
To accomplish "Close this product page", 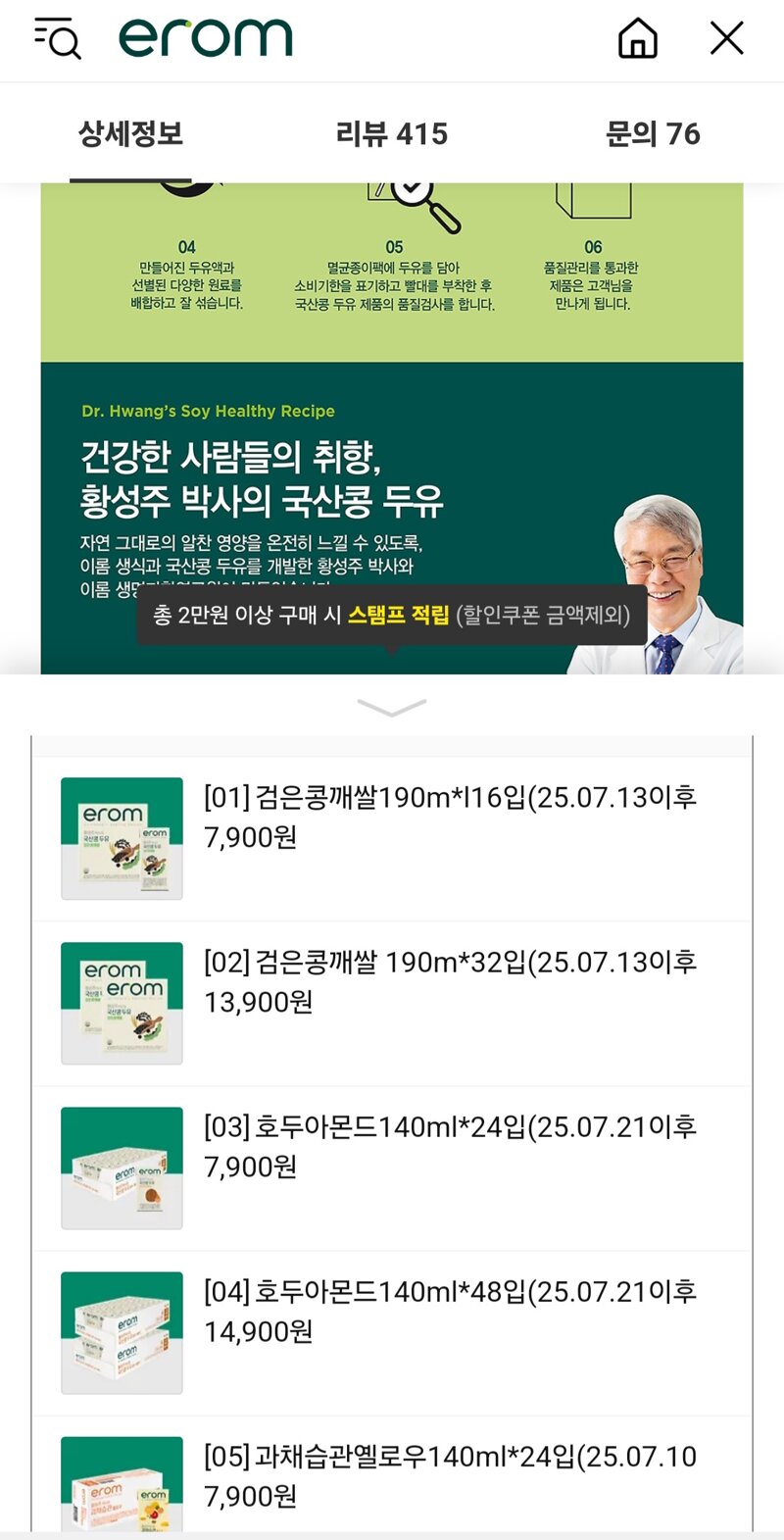I will [726, 38].
